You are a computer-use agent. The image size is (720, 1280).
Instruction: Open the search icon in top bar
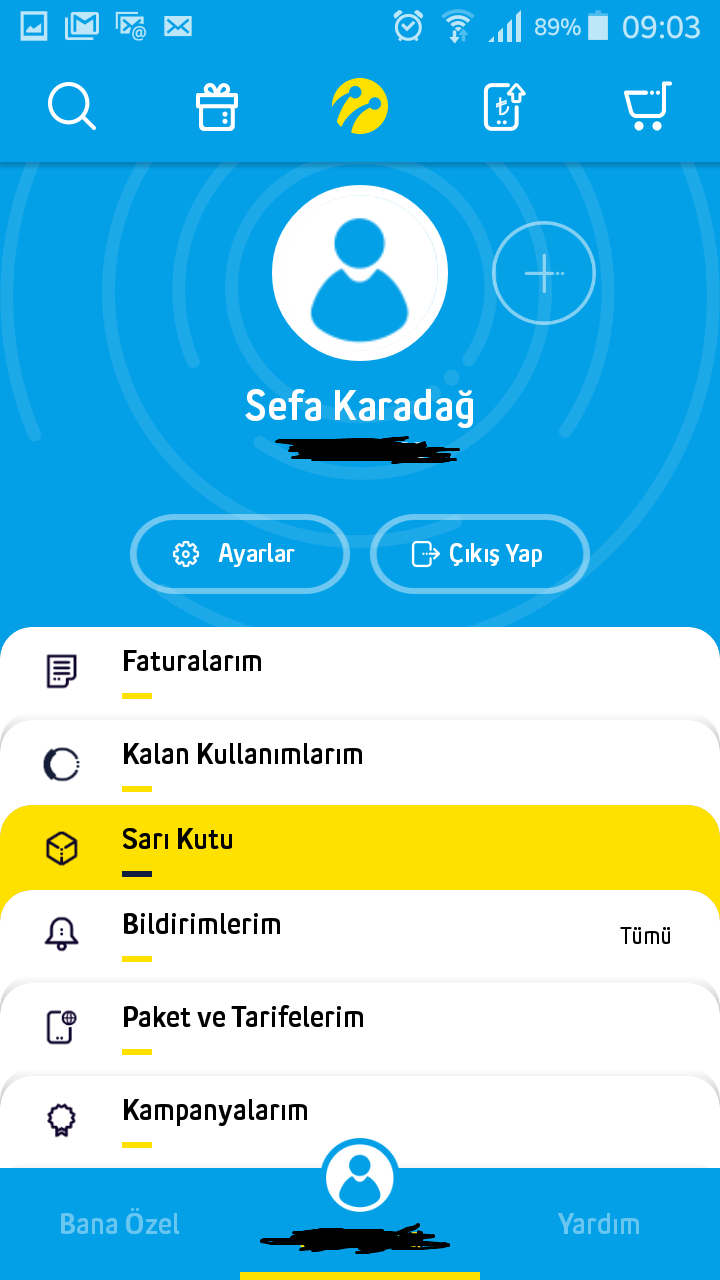[x=72, y=106]
